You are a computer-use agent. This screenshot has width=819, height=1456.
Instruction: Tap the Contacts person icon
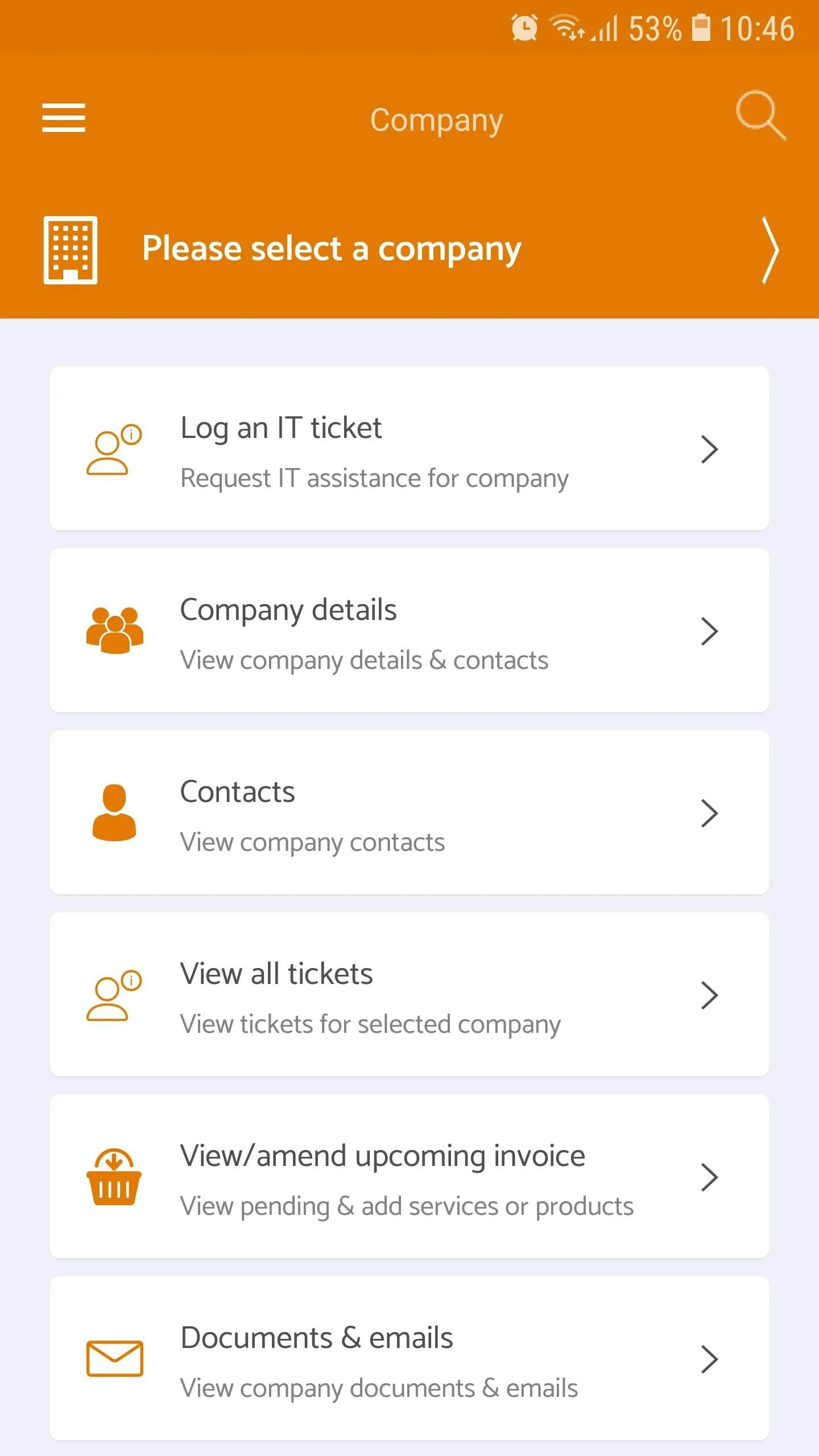(x=114, y=812)
